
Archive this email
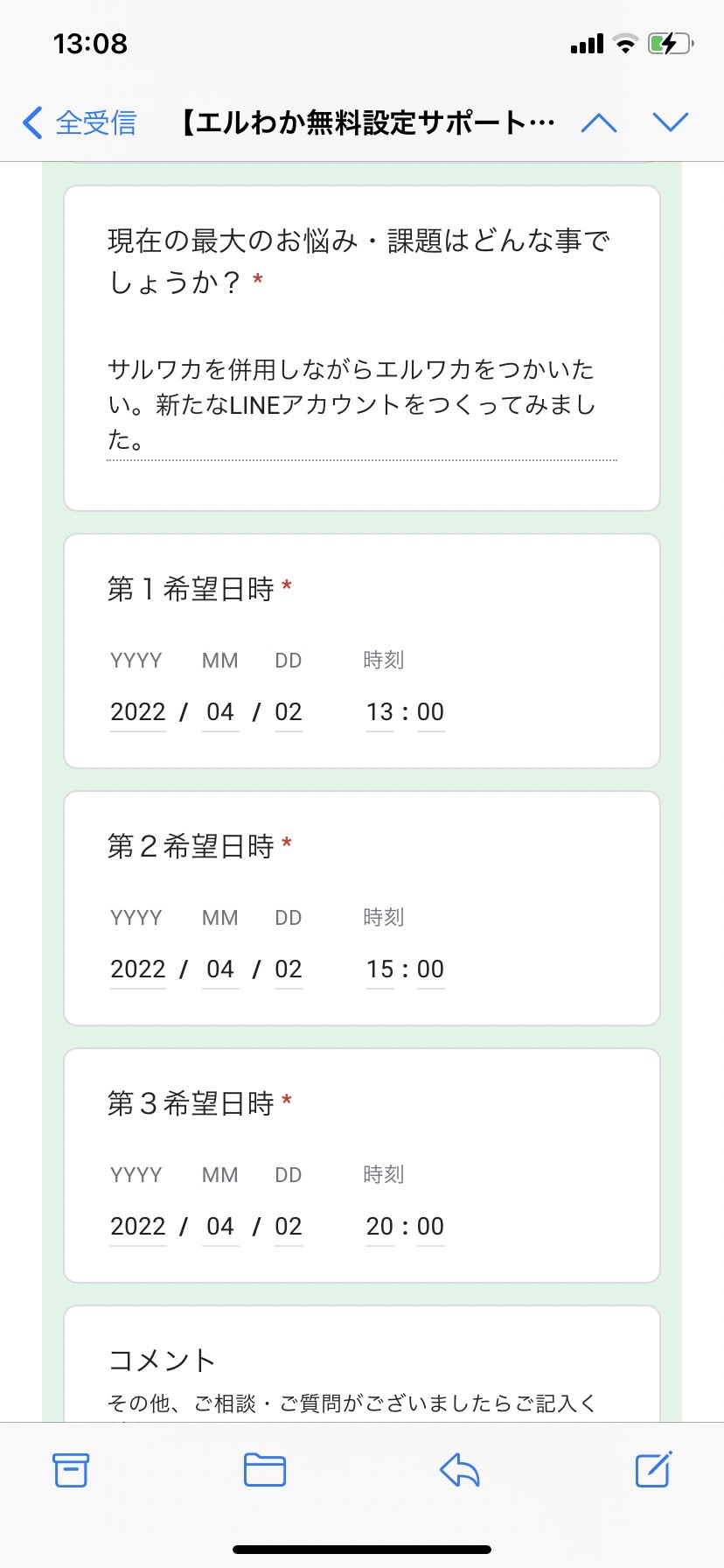pyautogui.click(x=71, y=1470)
